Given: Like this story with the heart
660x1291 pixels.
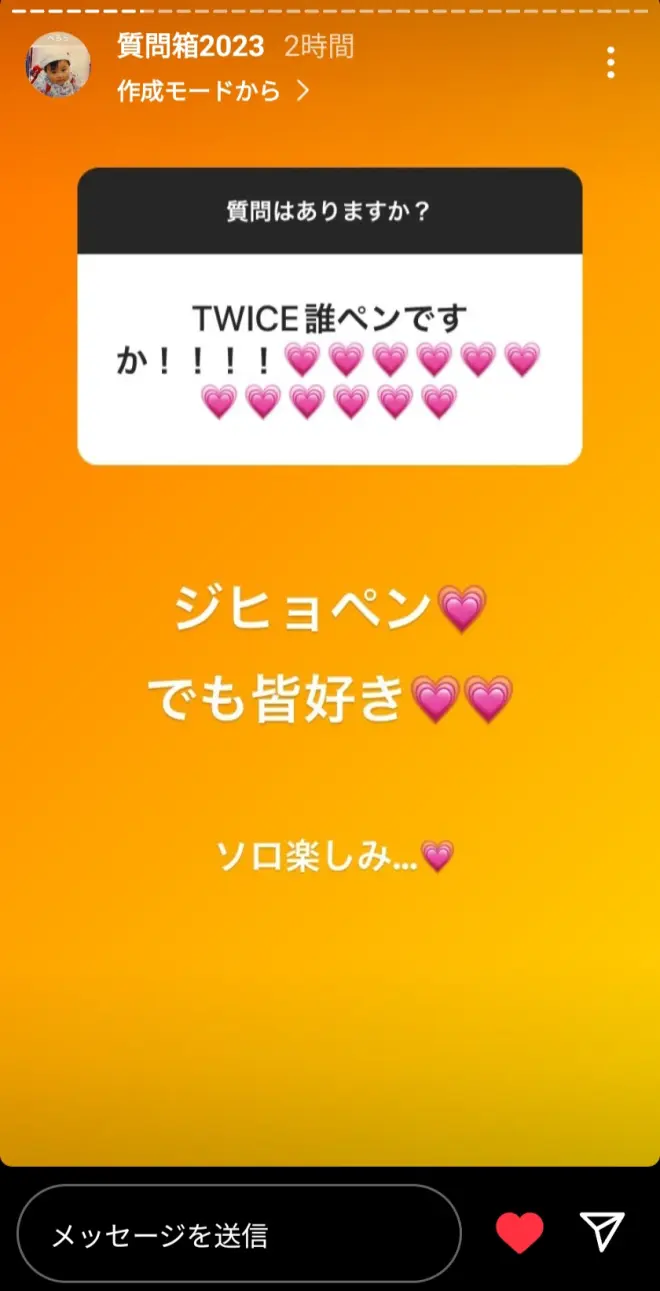Looking at the screenshot, I should click(520, 1233).
